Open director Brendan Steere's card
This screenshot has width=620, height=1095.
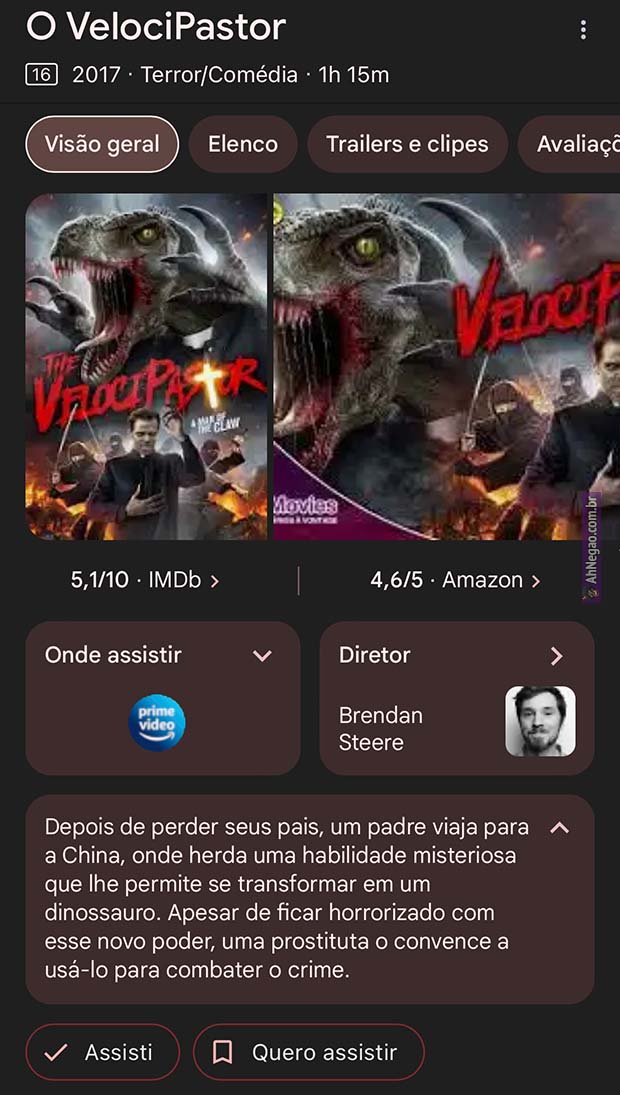456,700
